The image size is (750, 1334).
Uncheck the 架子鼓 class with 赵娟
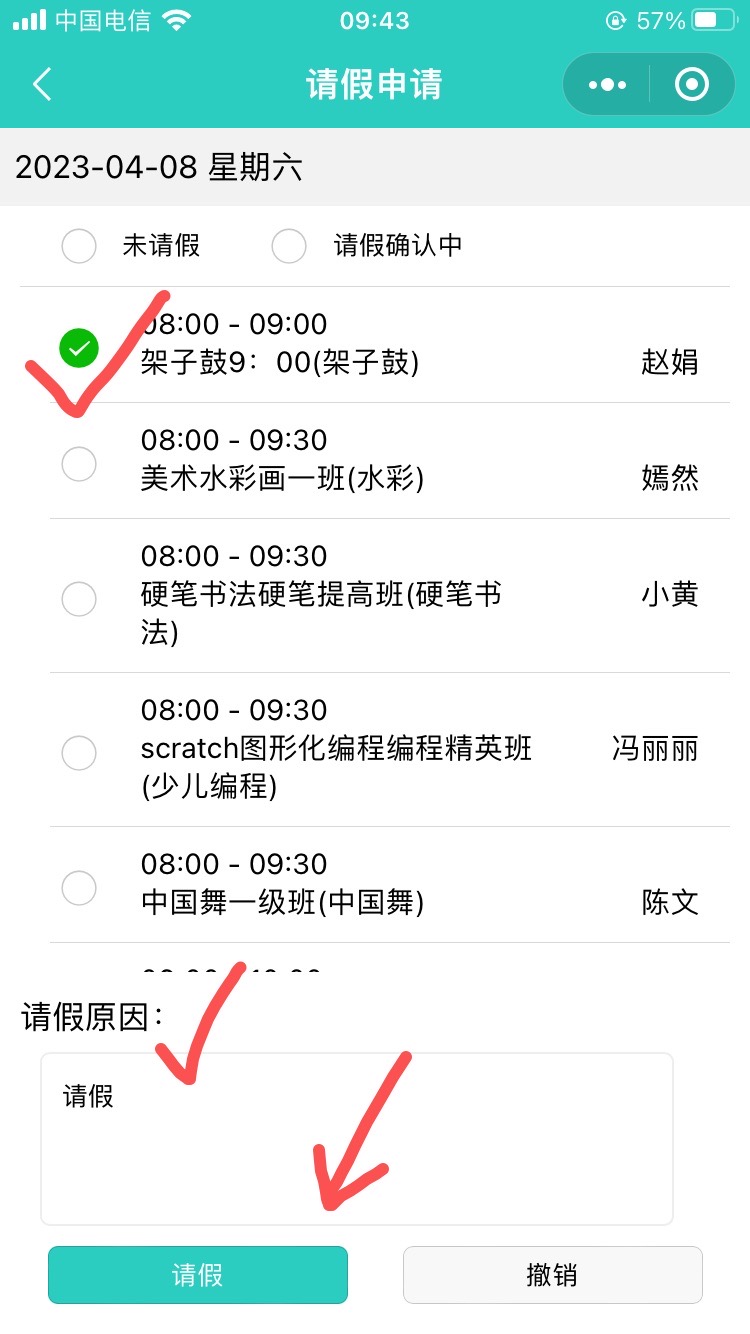tap(79, 348)
